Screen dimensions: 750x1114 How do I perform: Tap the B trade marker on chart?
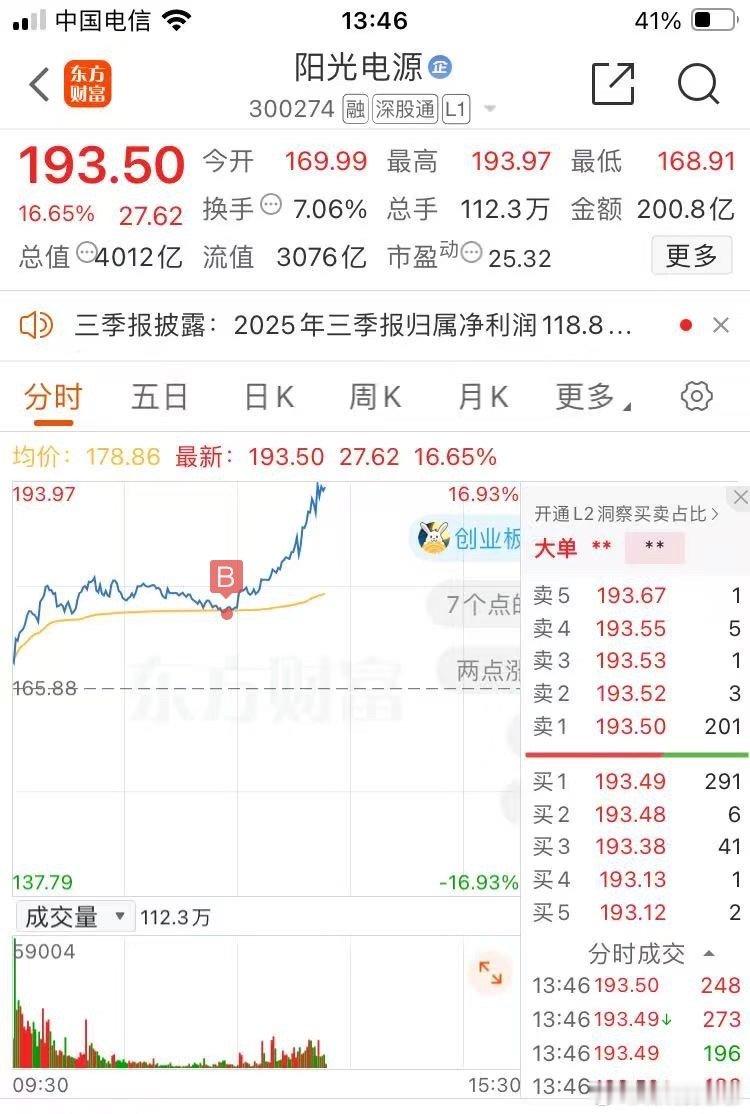[227, 578]
